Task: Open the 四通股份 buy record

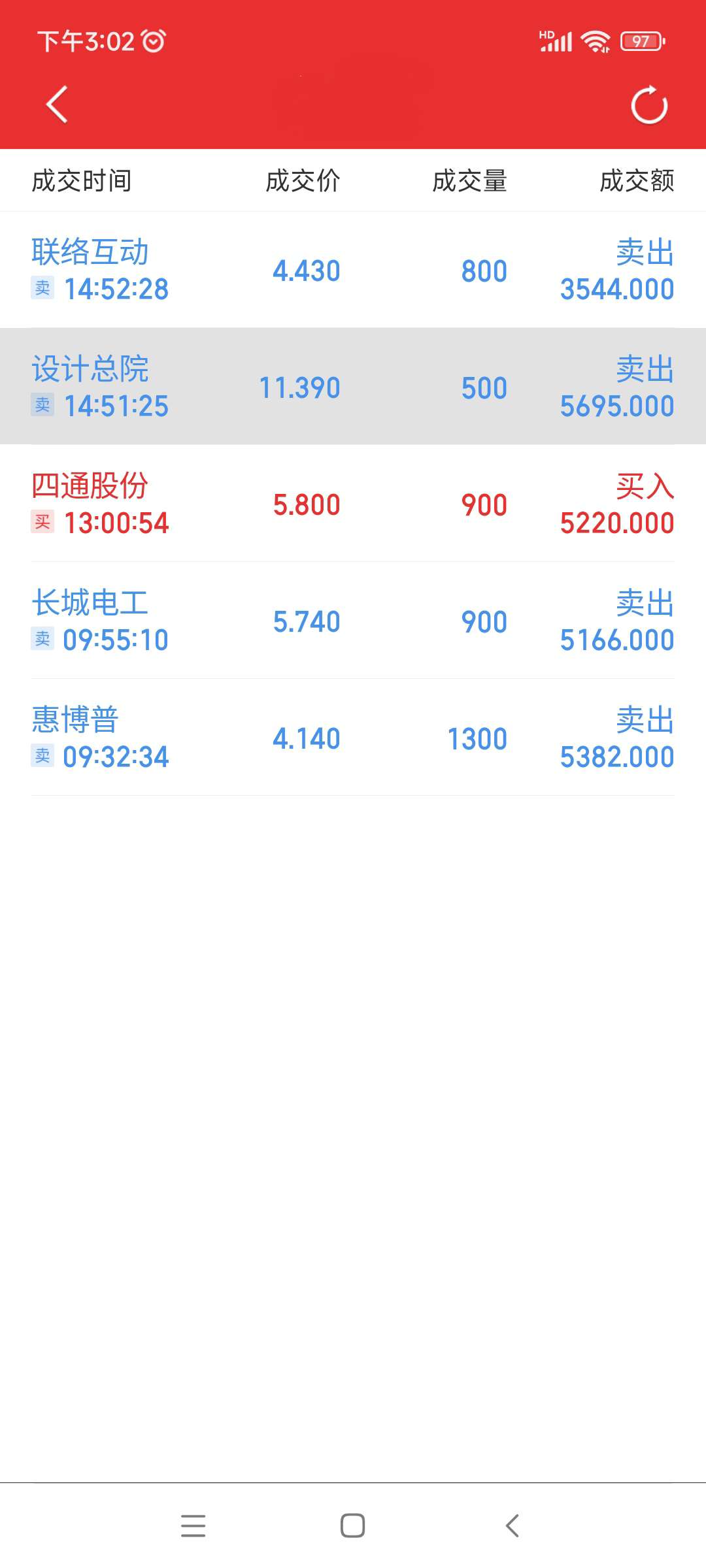Action: pyautogui.click(x=353, y=503)
